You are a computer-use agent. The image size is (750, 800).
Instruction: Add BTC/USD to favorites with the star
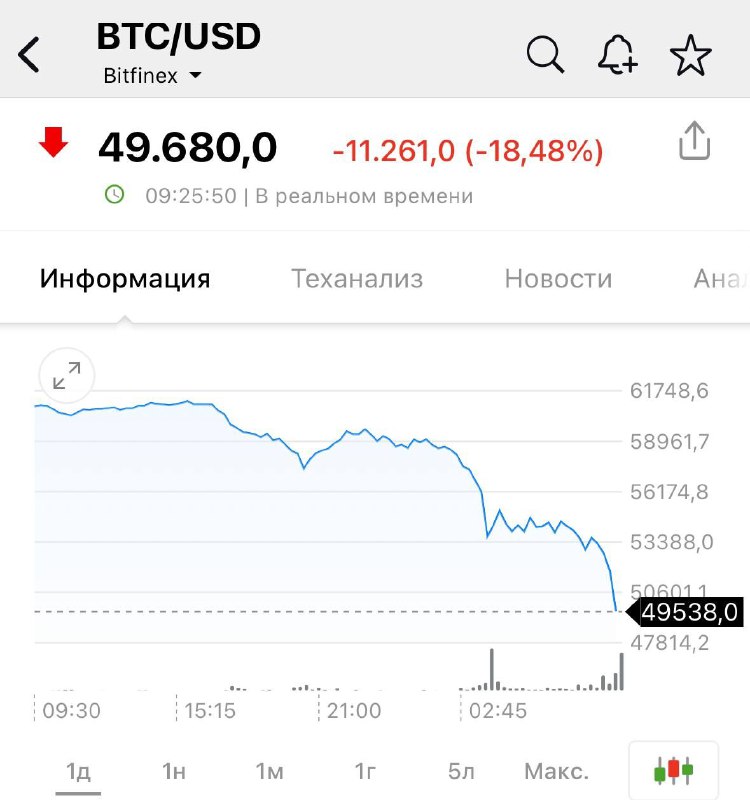click(x=690, y=55)
